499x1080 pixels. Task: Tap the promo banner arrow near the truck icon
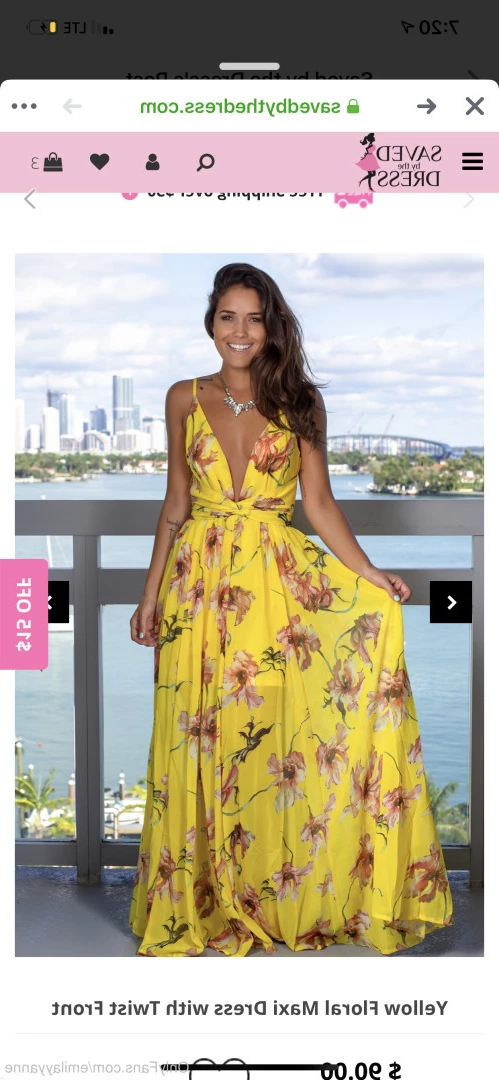point(469,200)
